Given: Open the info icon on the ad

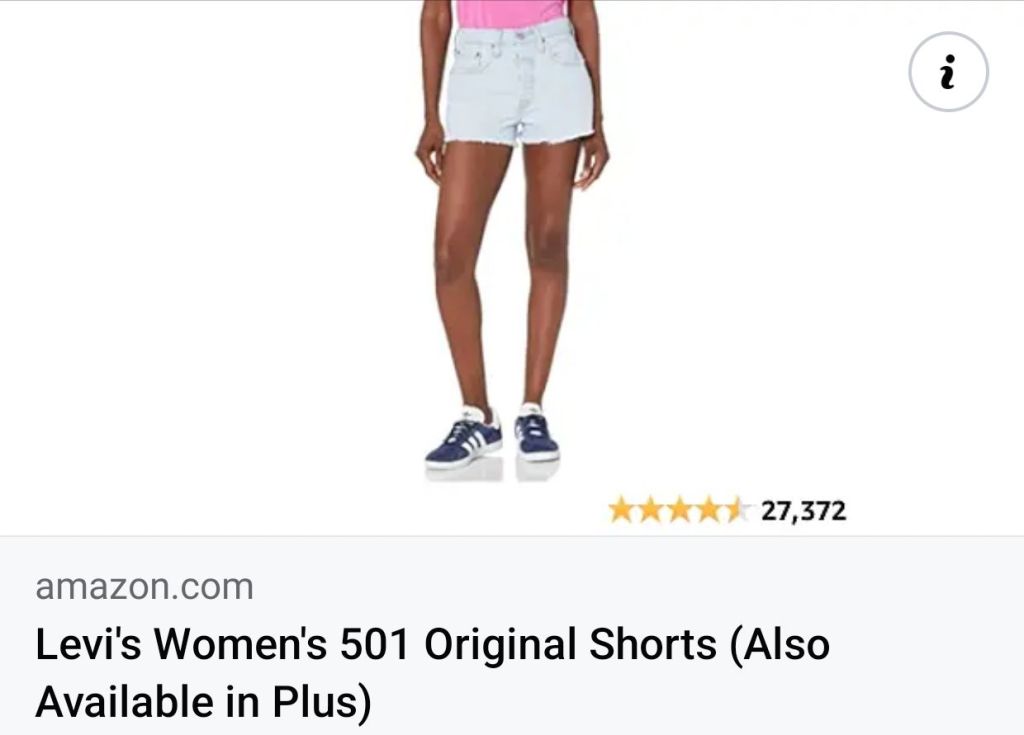Looking at the screenshot, I should point(948,72).
